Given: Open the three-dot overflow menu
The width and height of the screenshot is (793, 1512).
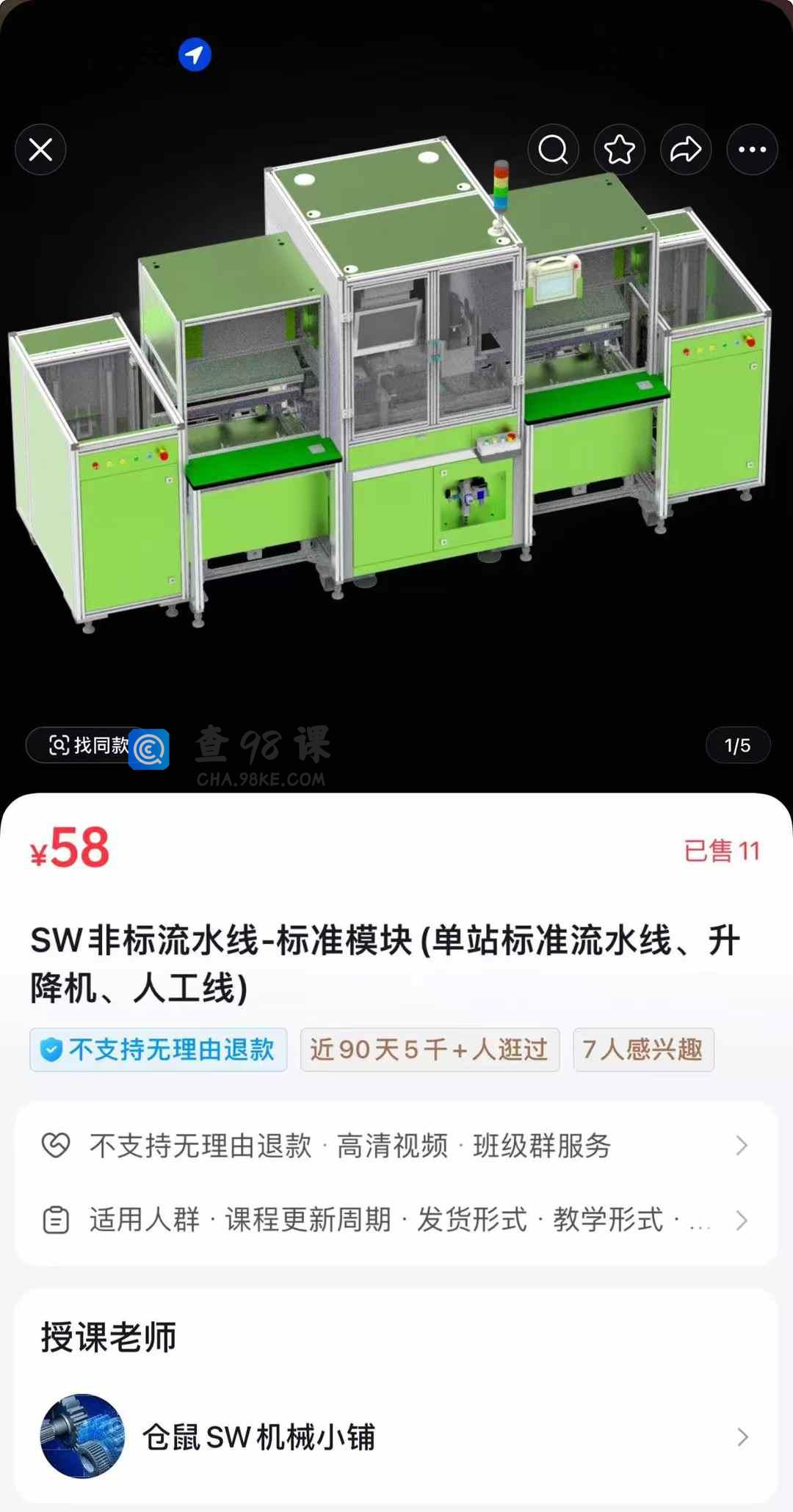Looking at the screenshot, I should pyautogui.click(x=752, y=150).
